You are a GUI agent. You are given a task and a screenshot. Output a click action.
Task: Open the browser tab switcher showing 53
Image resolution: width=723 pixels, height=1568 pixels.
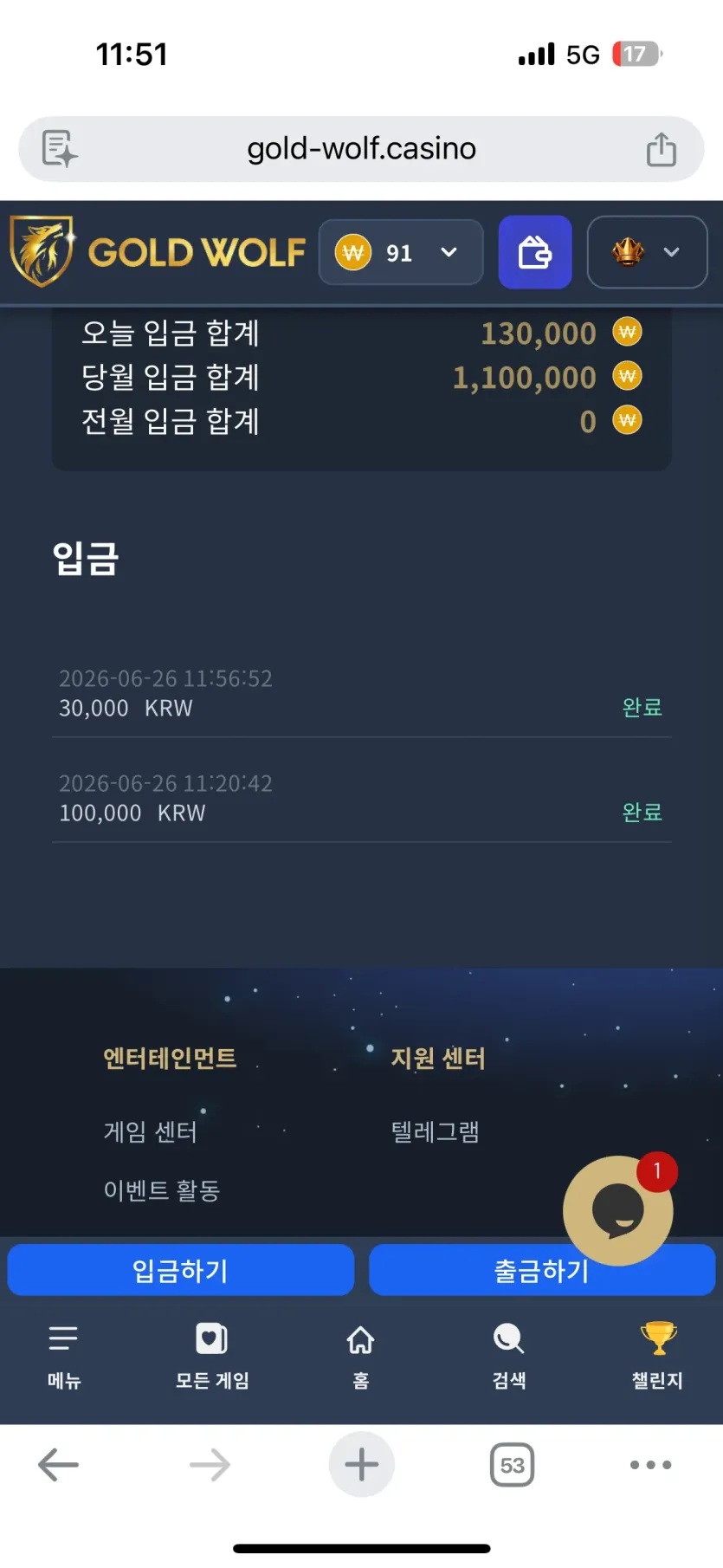513,1465
